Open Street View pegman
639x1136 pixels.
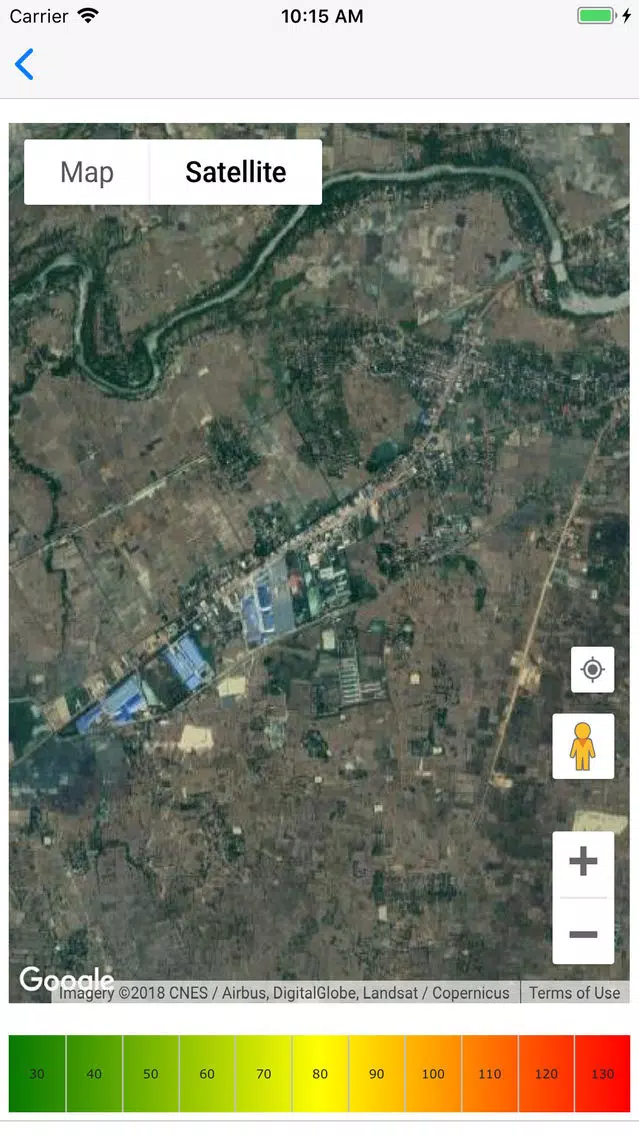pos(583,746)
